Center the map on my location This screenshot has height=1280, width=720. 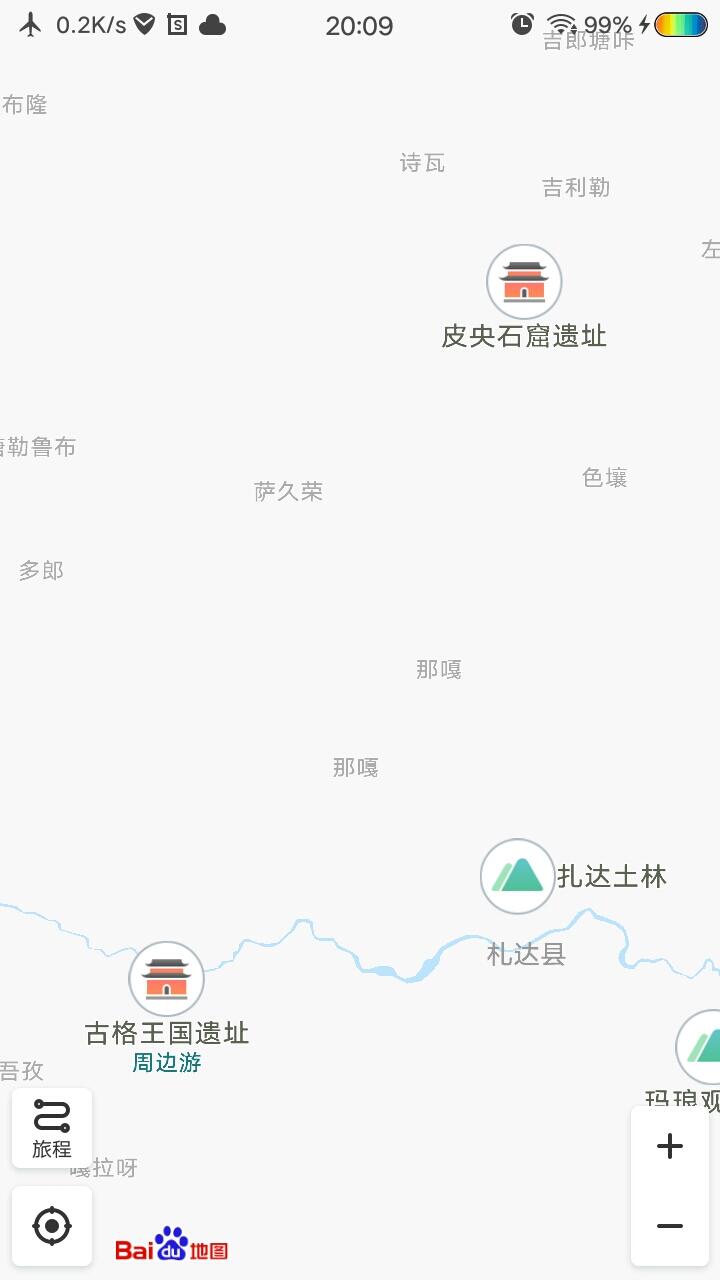(52, 1226)
